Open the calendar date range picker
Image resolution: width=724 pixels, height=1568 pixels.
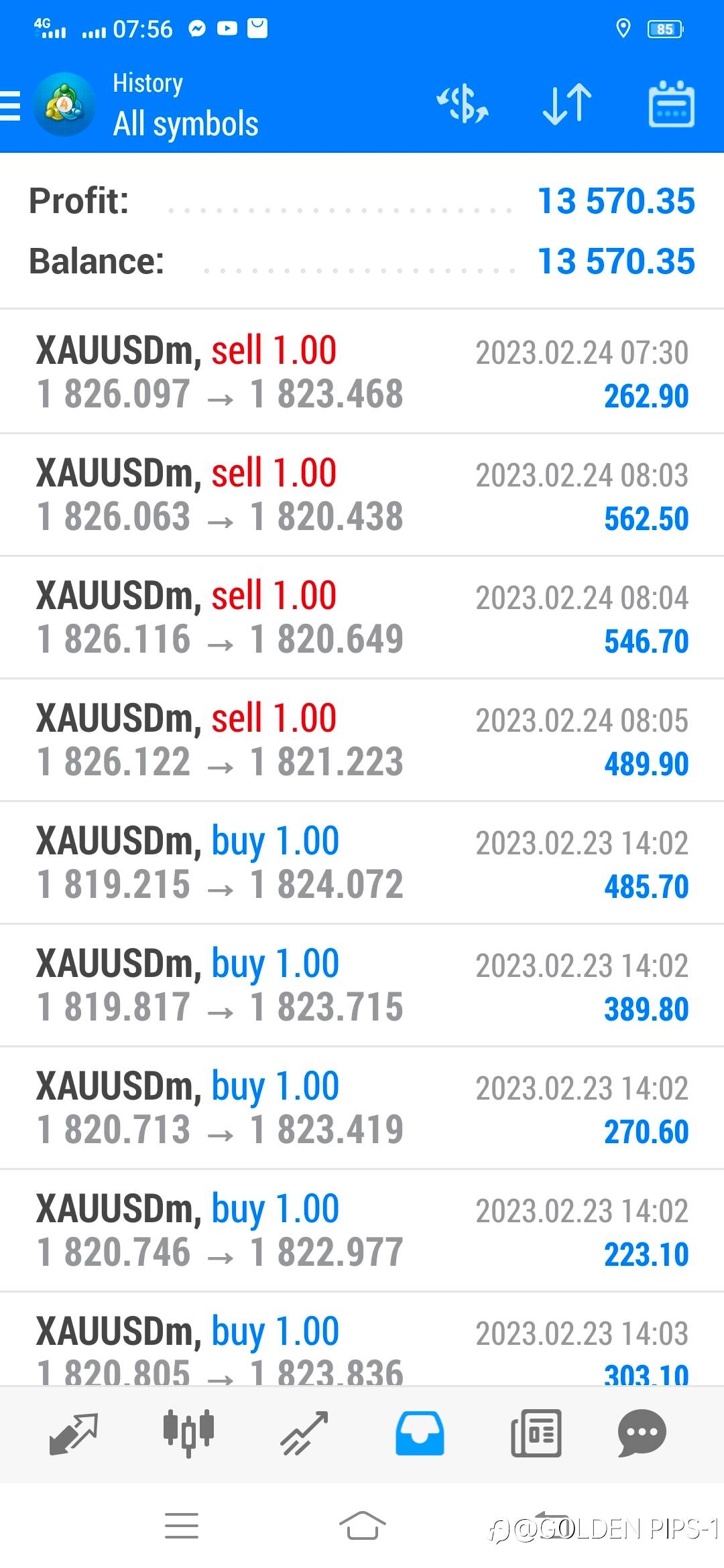coord(671,105)
